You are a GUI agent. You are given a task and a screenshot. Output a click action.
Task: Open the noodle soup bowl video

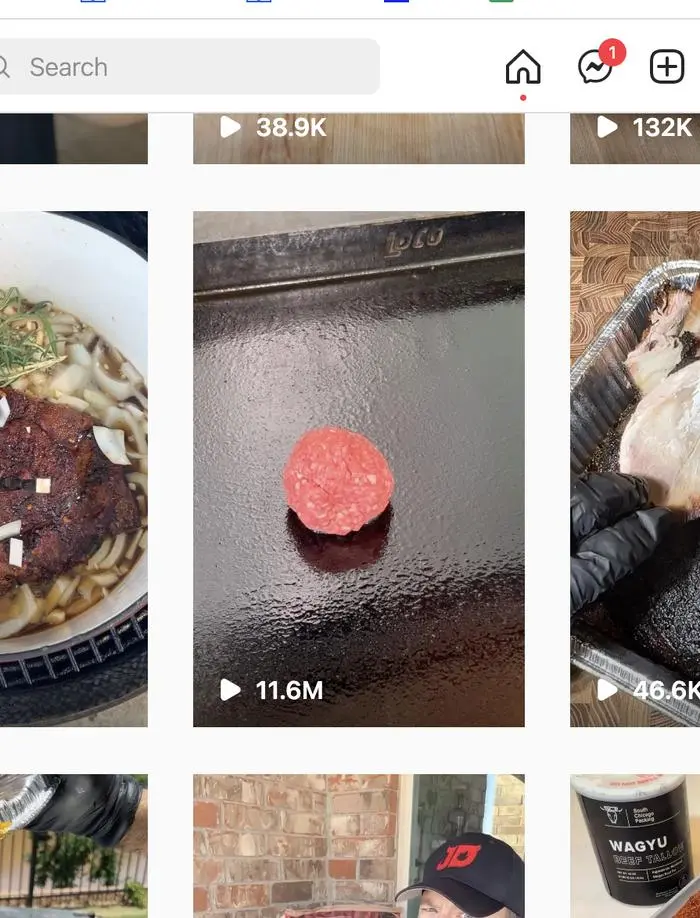coord(73,468)
